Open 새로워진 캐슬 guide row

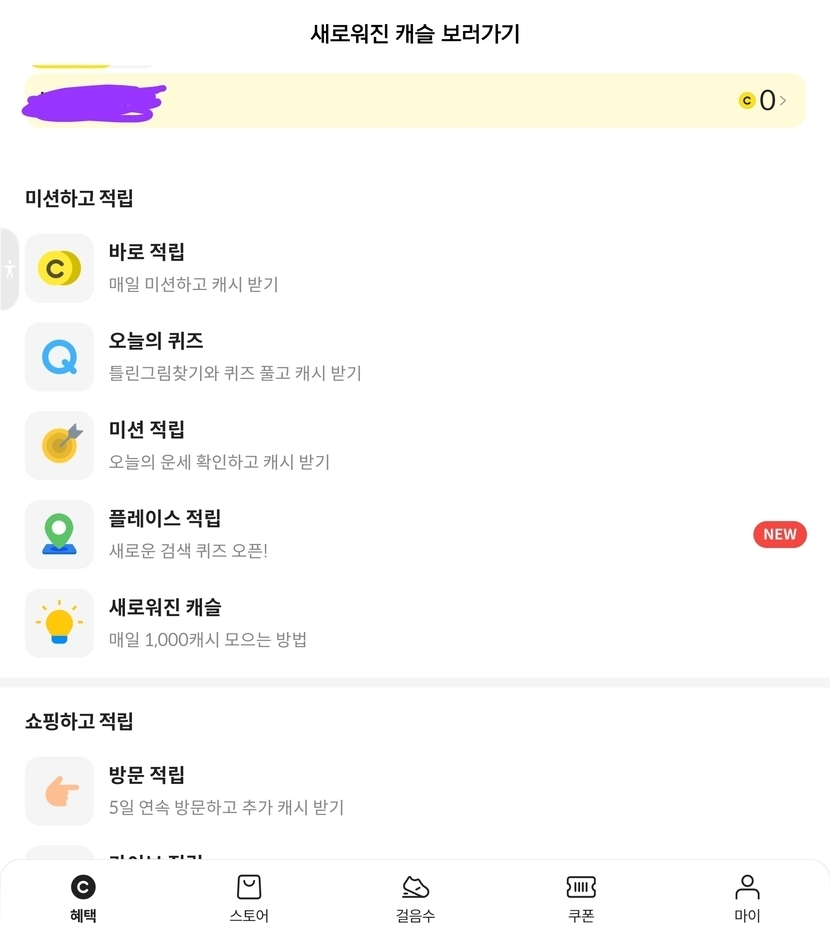click(415, 623)
